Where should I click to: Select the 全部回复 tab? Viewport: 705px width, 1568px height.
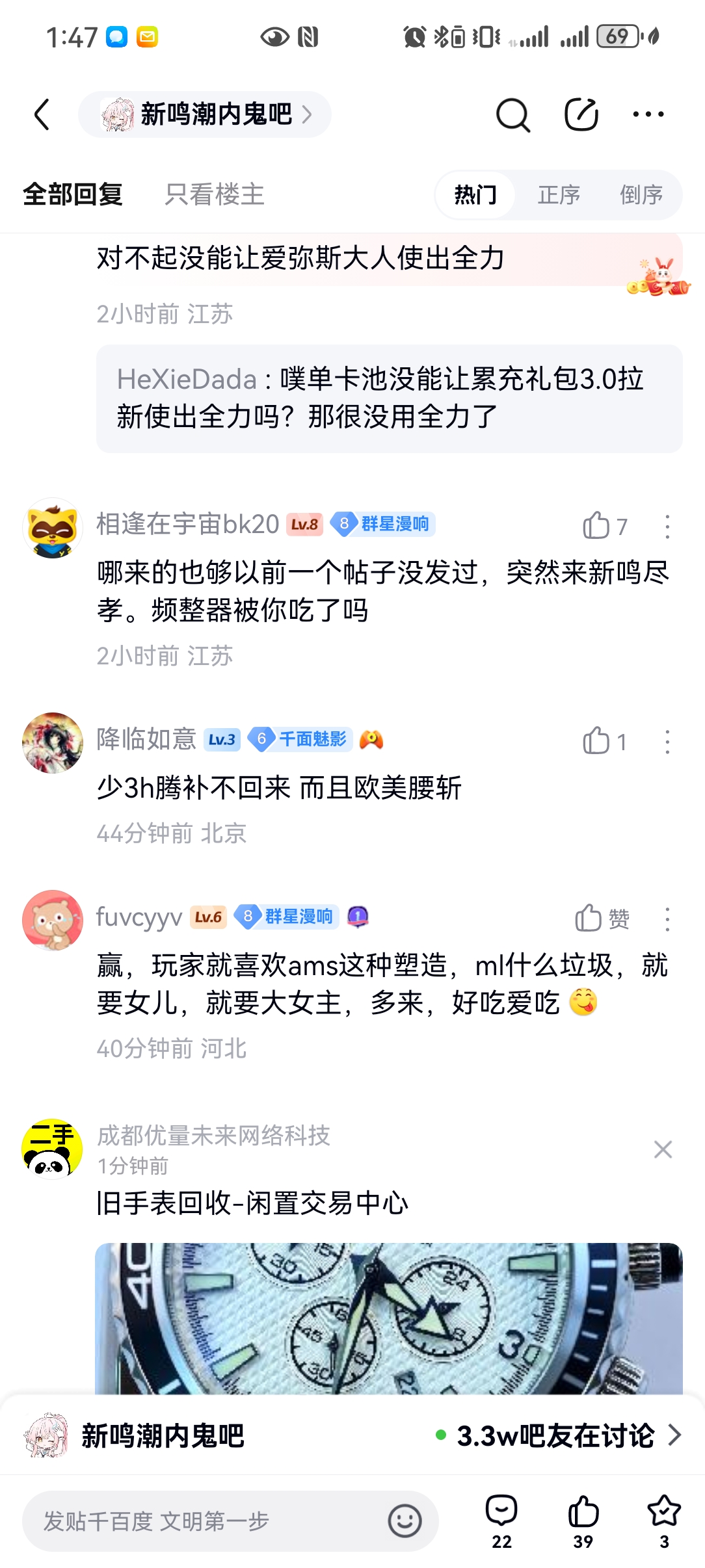click(73, 194)
